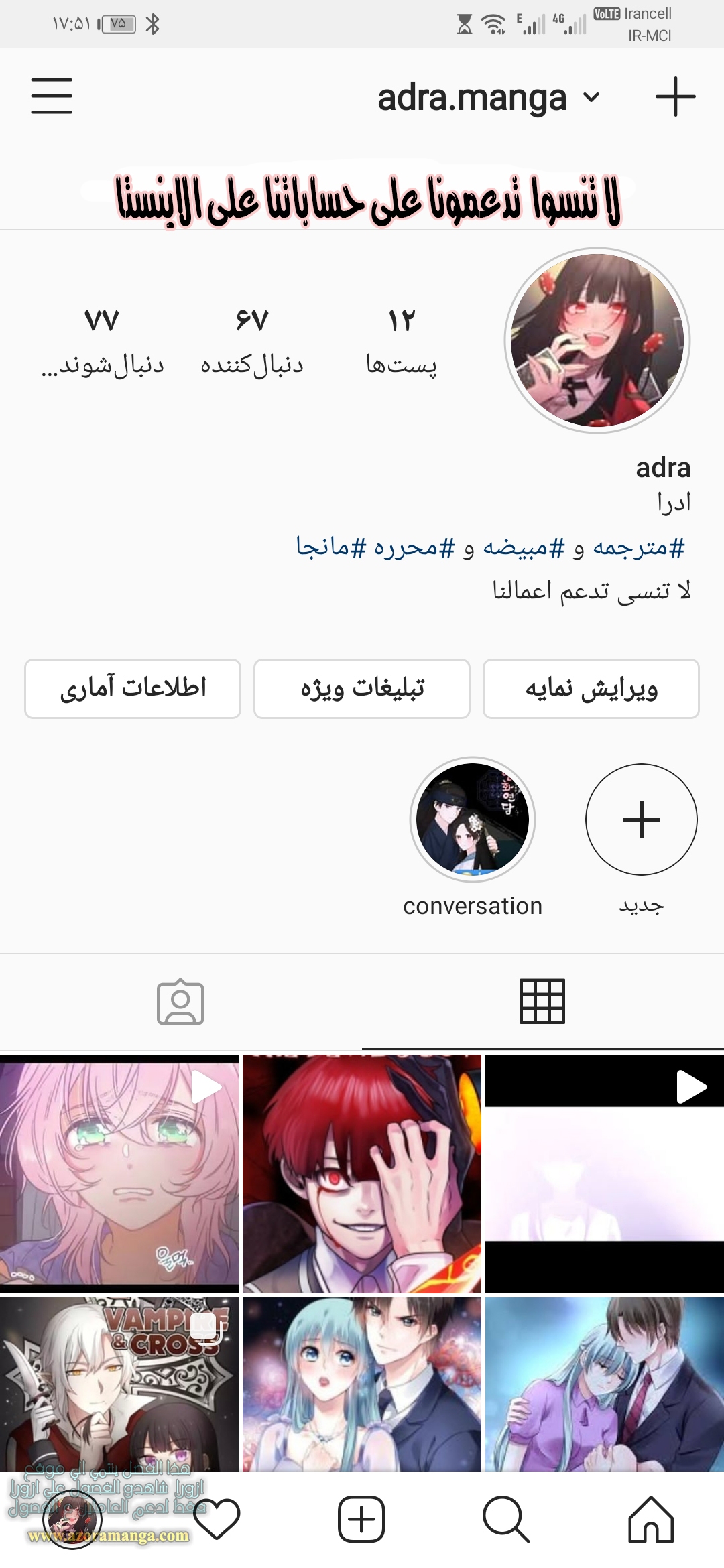This screenshot has width=724, height=1568.
Task: Tap the ویرایش نمایه edit profile button
Action: pos(591,689)
